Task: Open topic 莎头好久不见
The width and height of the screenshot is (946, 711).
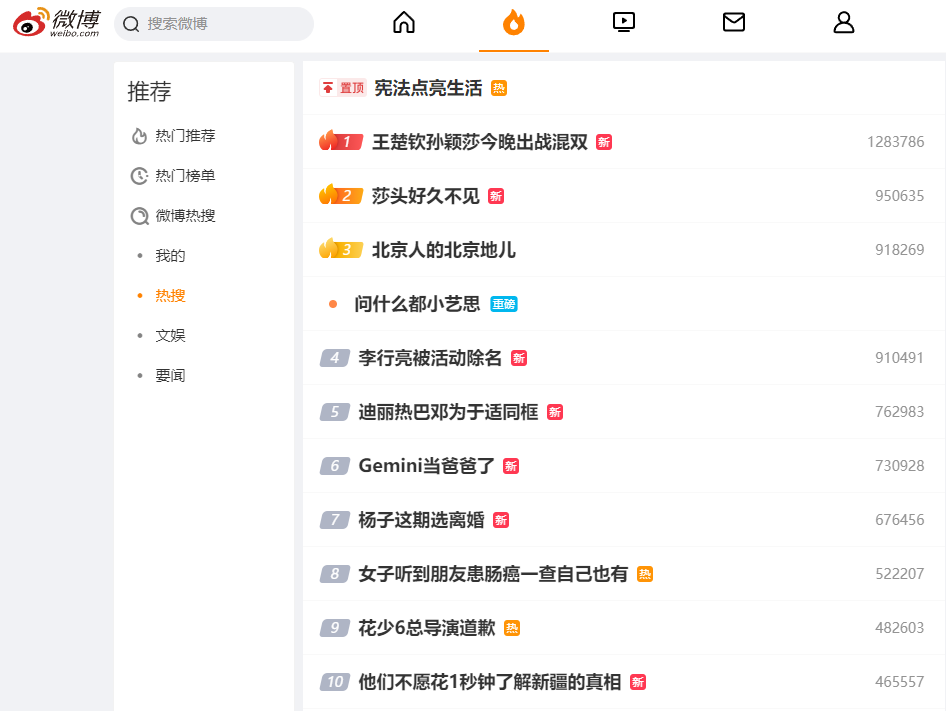Action: coord(425,196)
